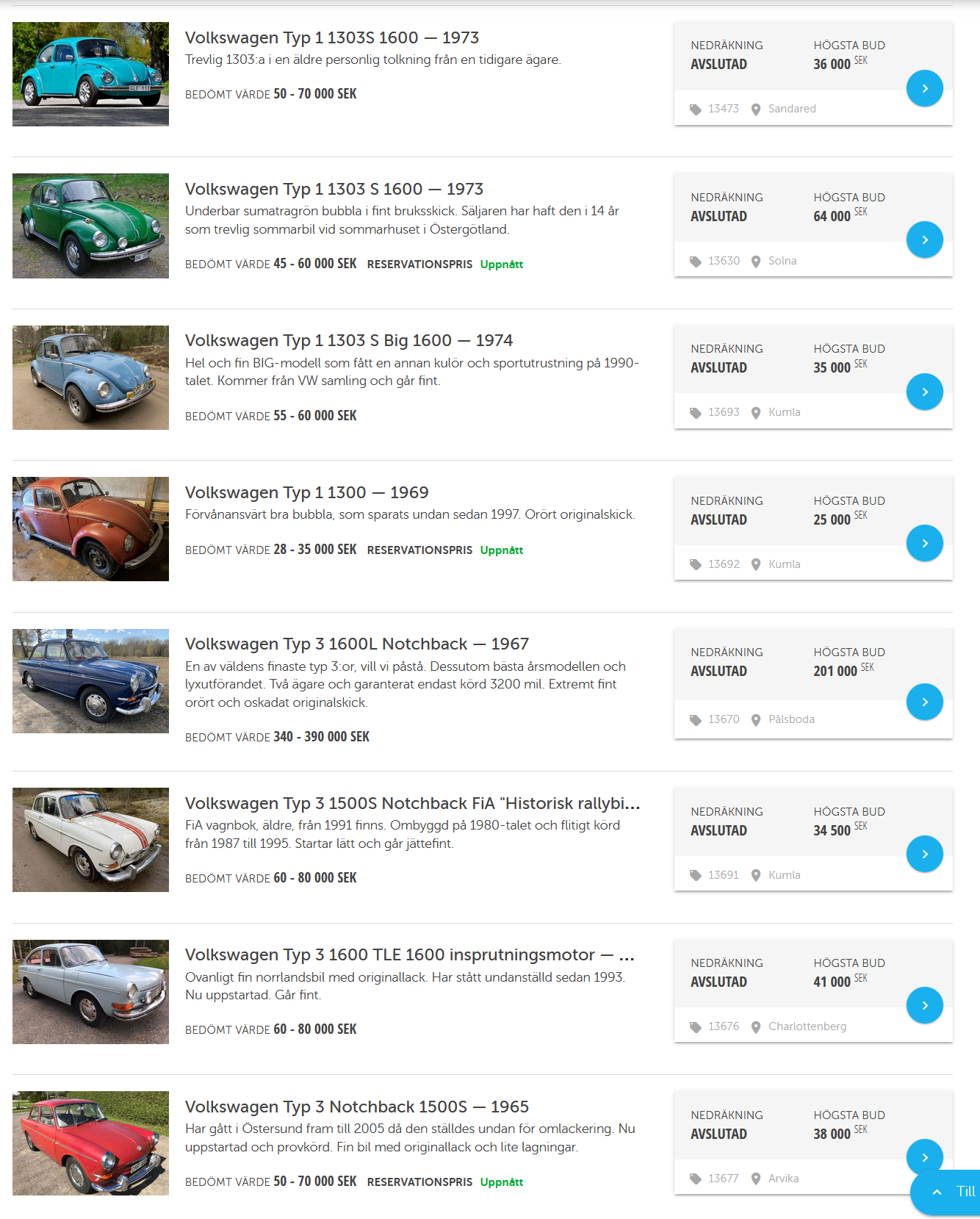Open arrow for 1600L Notchback 201 000 SEK
Image resolution: width=980 pixels, height=1219 pixels.
(924, 702)
